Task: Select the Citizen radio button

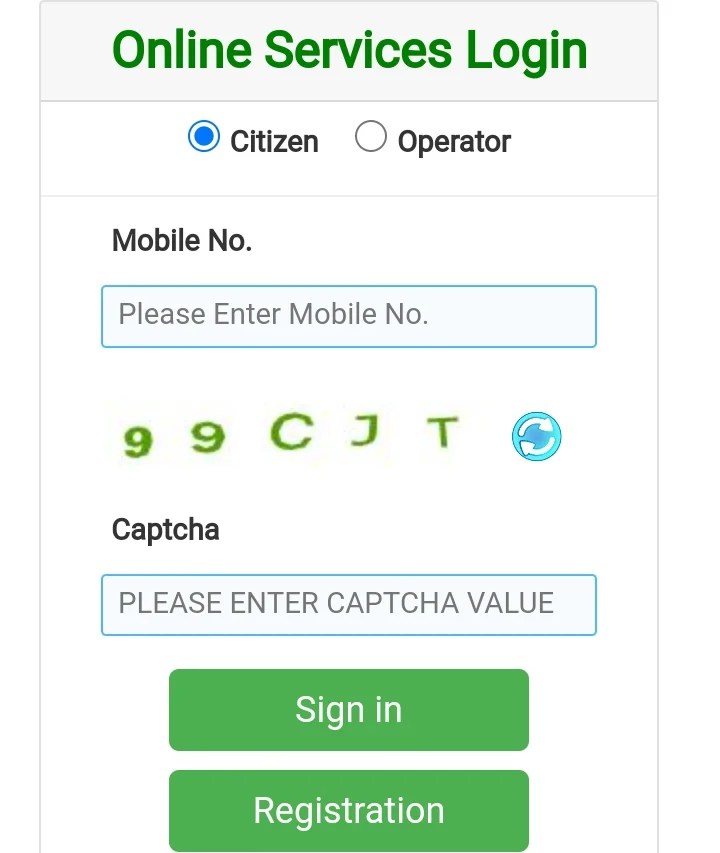Action: [x=204, y=136]
